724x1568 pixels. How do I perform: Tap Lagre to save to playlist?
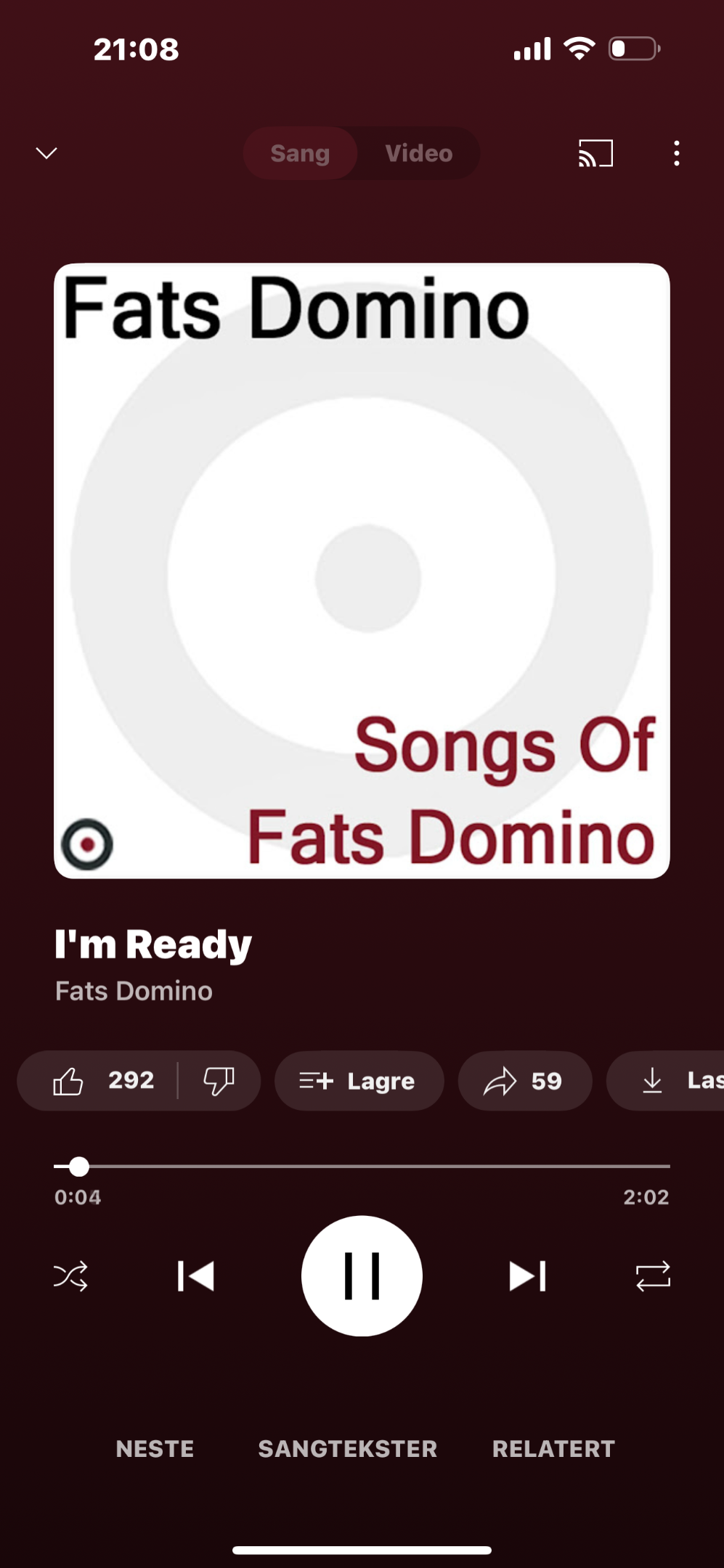click(359, 1081)
